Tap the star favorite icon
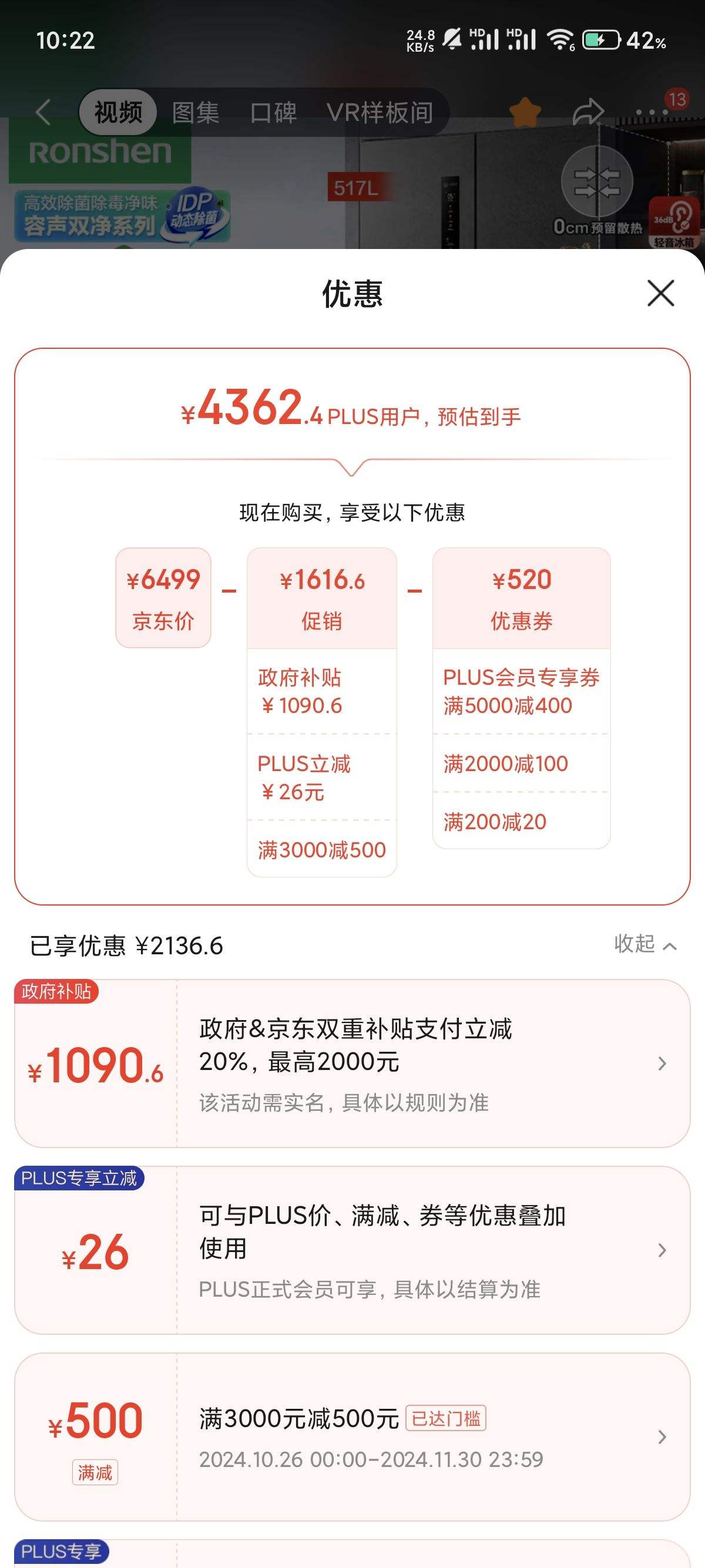Image resolution: width=705 pixels, height=1568 pixels. (527, 112)
